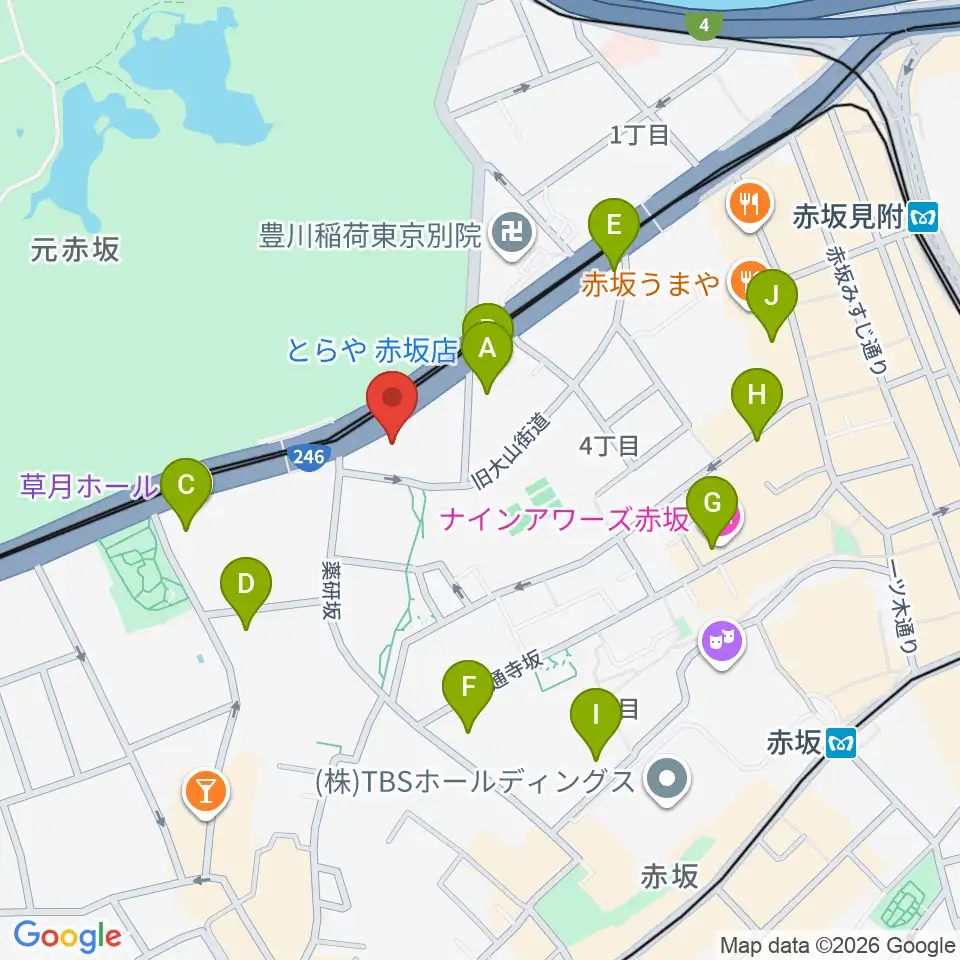The height and width of the screenshot is (960, 960).
Task: Tap the red location pin
Action: (392, 402)
